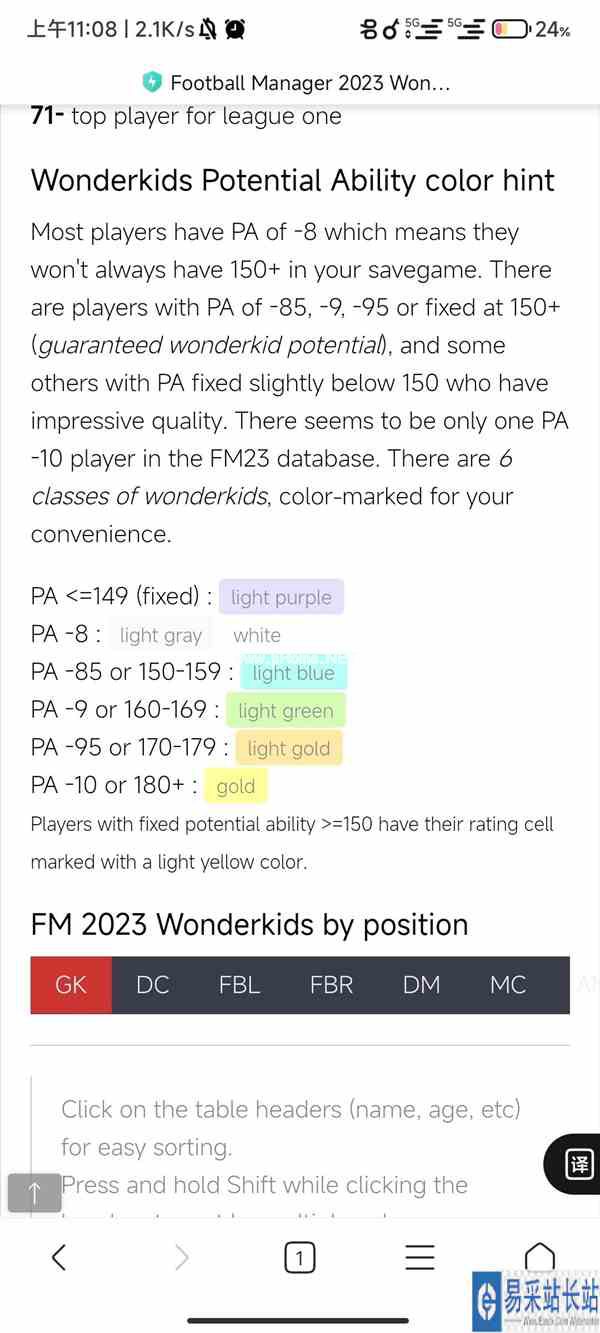The width and height of the screenshot is (600, 1333).
Task: Select the GK position tab
Action: [x=71, y=985]
